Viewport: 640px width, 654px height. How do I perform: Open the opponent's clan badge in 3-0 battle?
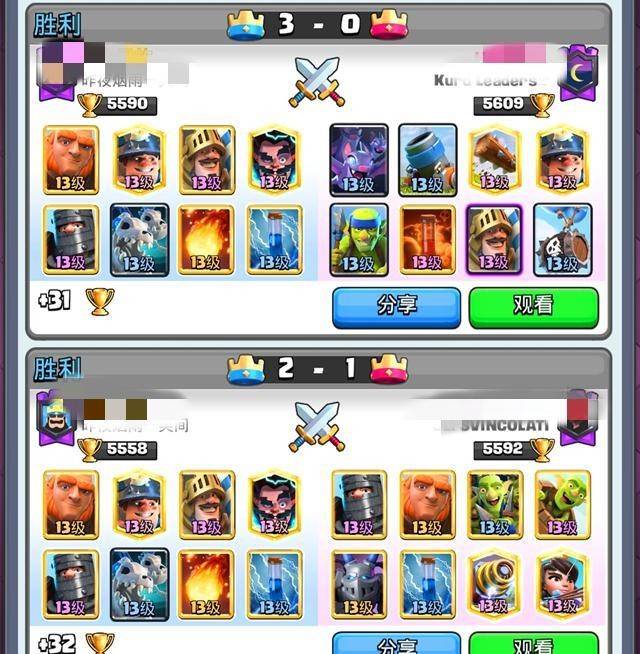(x=578, y=73)
